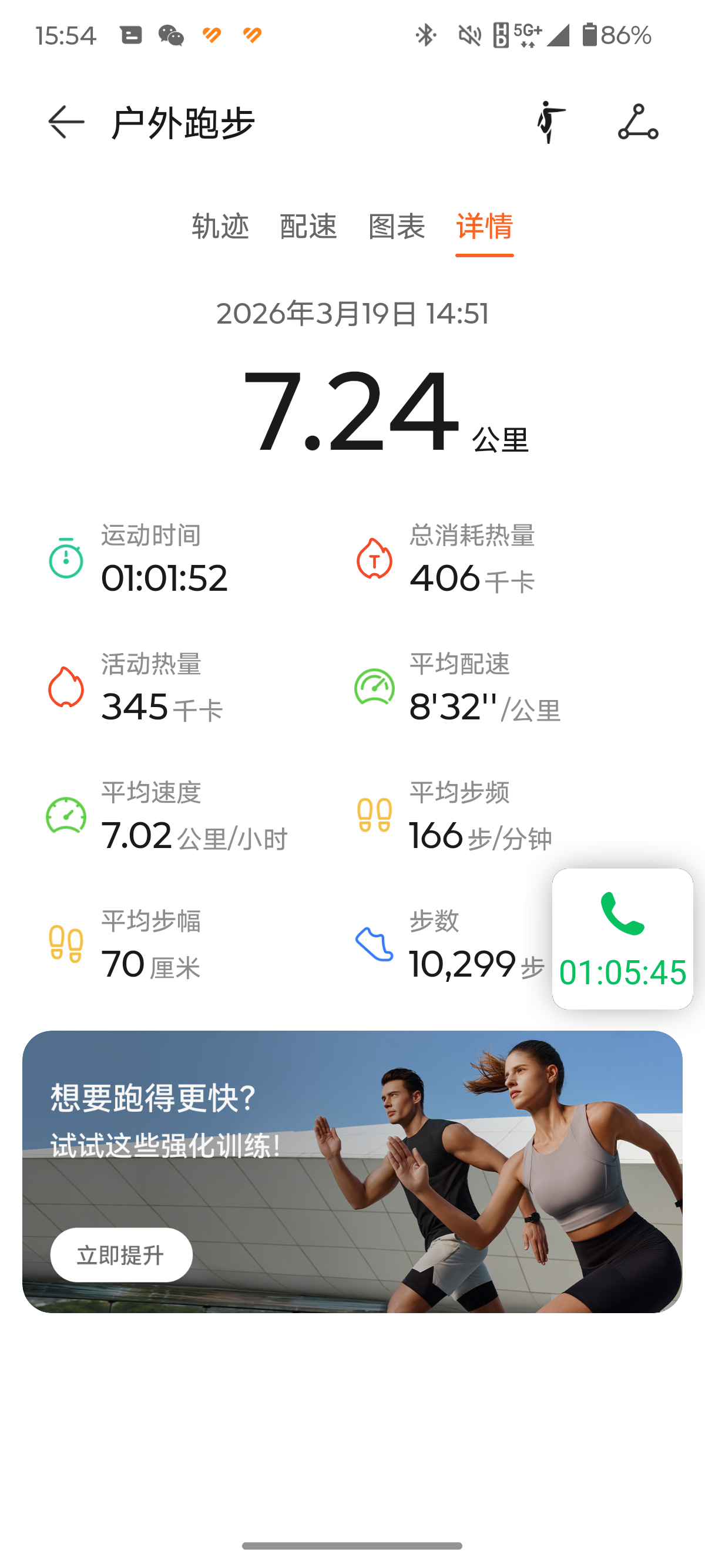Click the Bluetooth status icon
The image size is (705, 1568).
pos(426,35)
